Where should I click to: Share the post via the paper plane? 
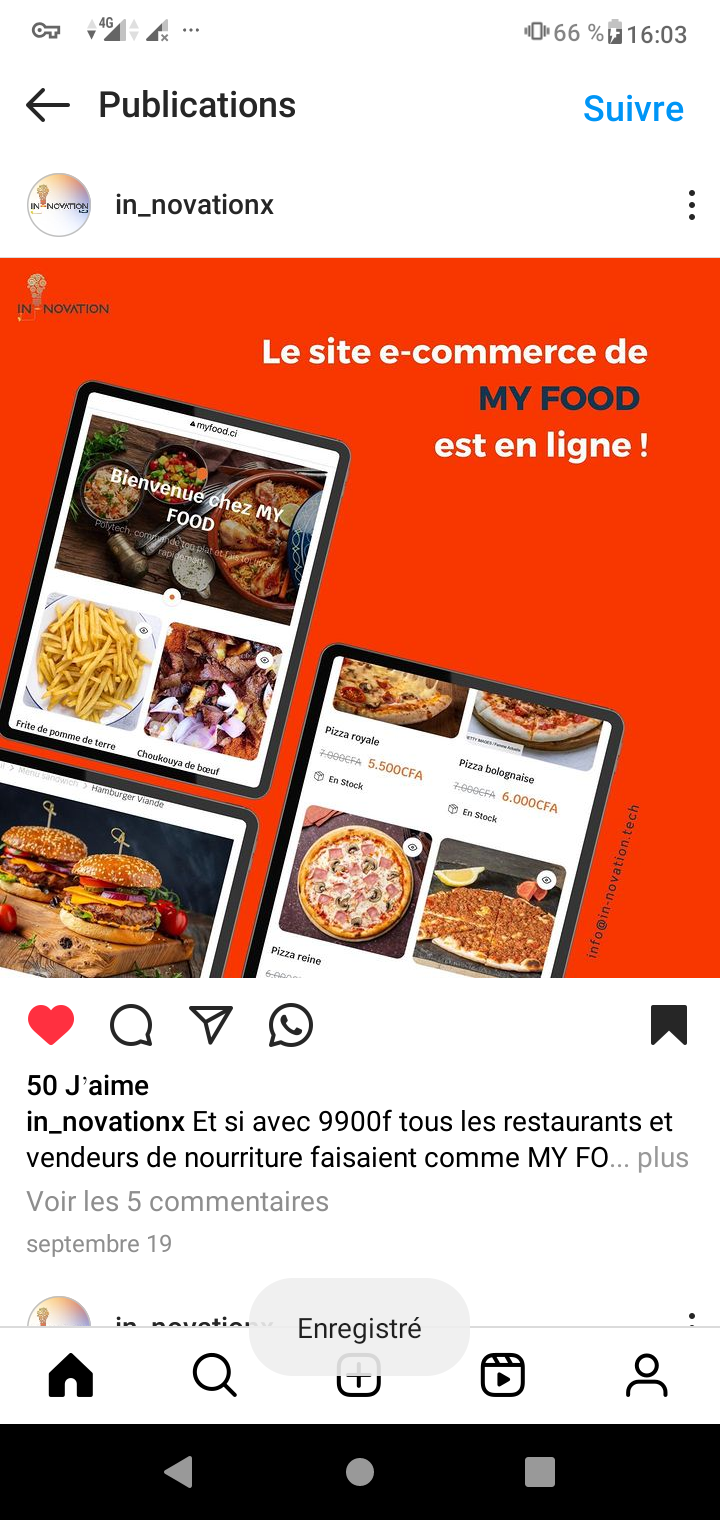pyautogui.click(x=211, y=1025)
